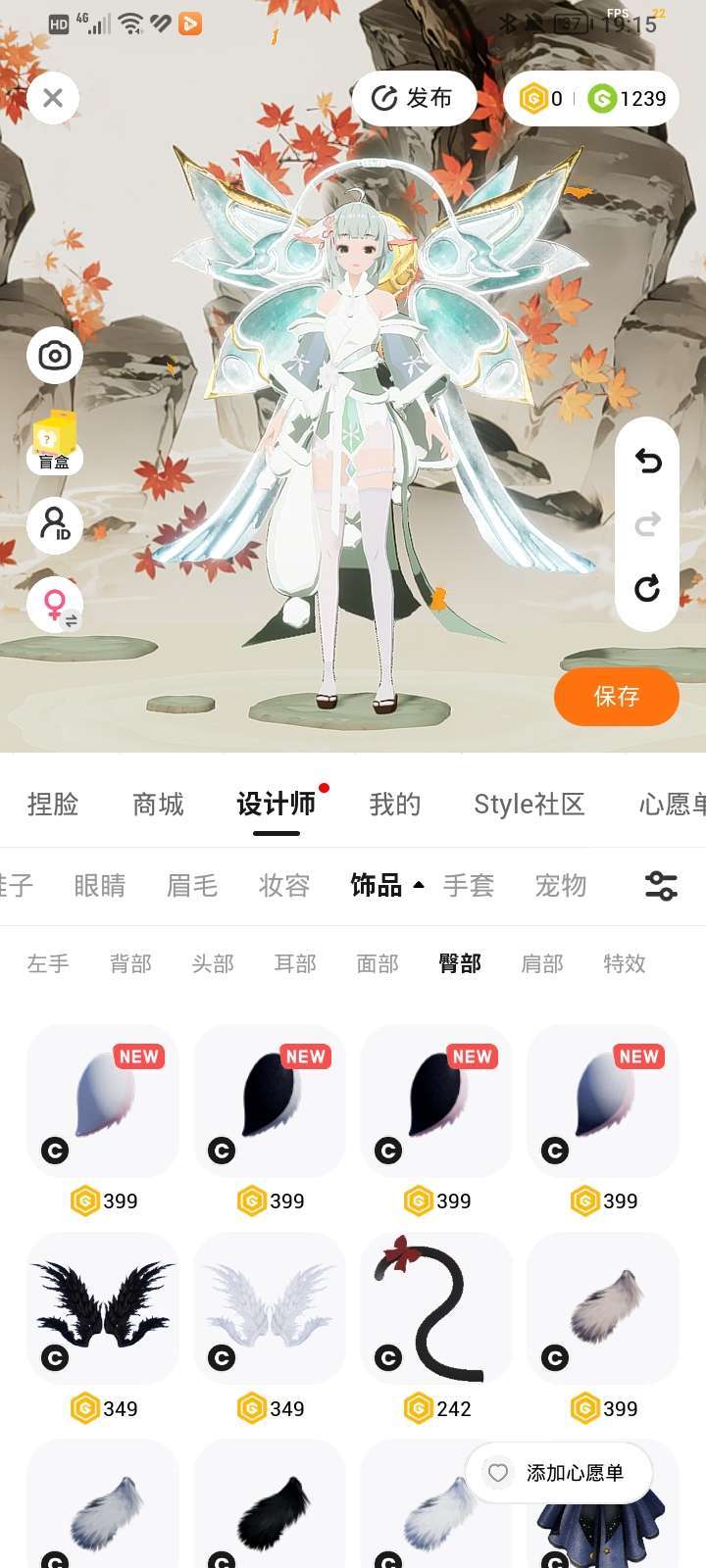Reset the avatar with the refresh icon
Viewport: 706px width, 1568px height.
click(x=647, y=588)
